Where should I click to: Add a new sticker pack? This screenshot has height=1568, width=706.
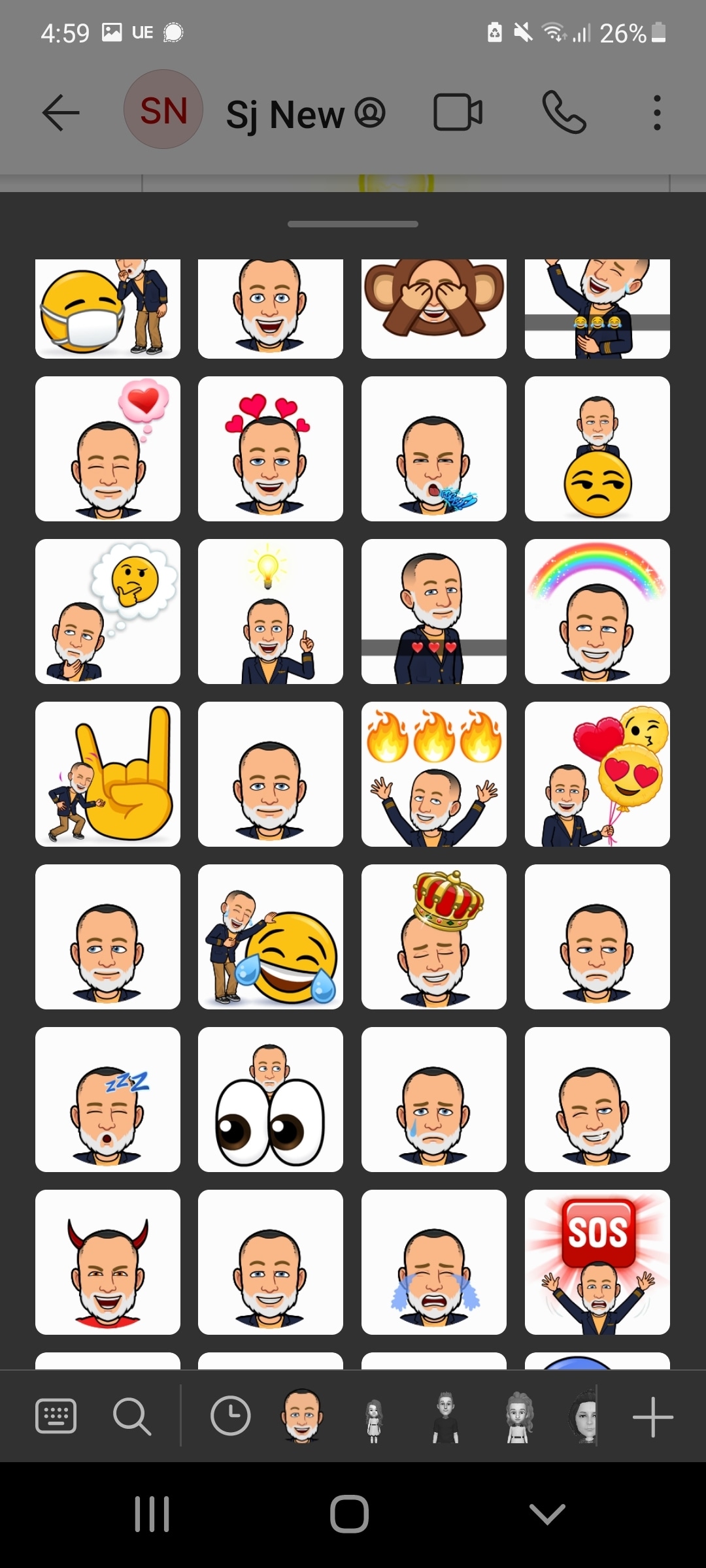point(652,1416)
